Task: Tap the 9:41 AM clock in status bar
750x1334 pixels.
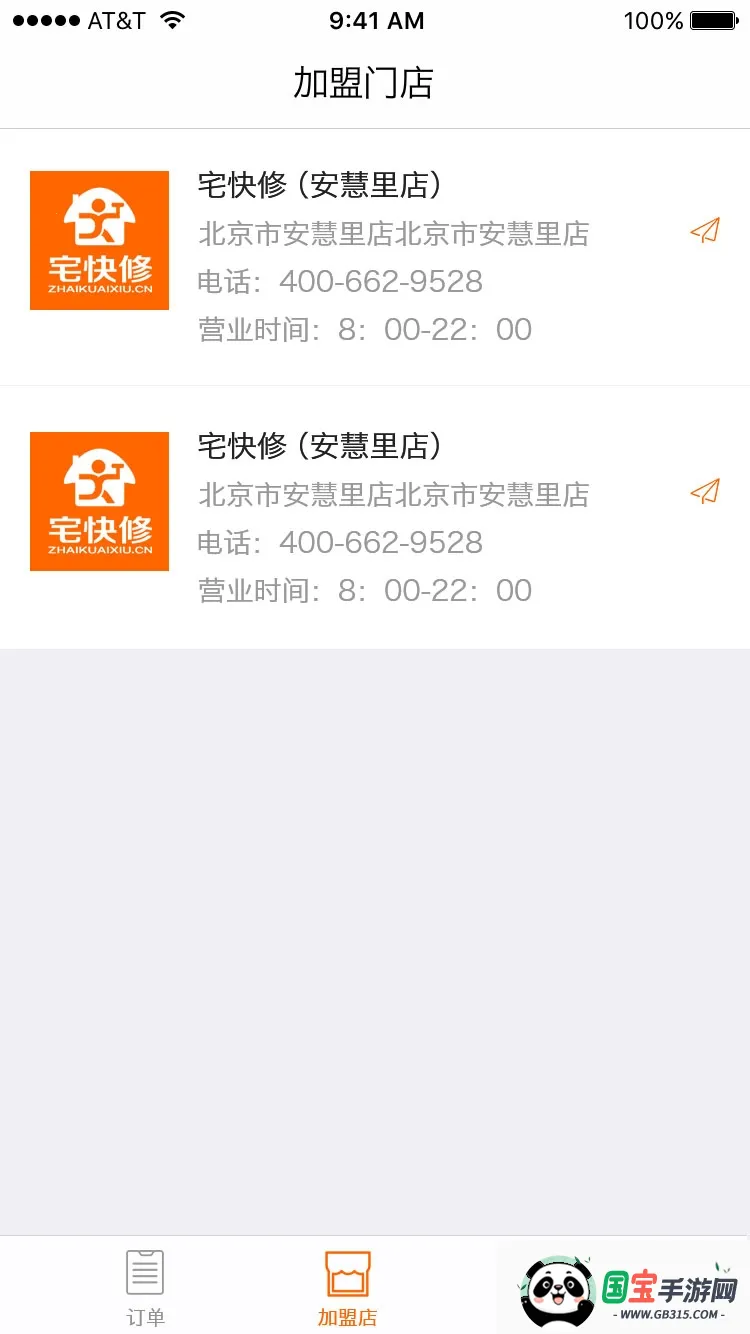Action: coord(376,19)
